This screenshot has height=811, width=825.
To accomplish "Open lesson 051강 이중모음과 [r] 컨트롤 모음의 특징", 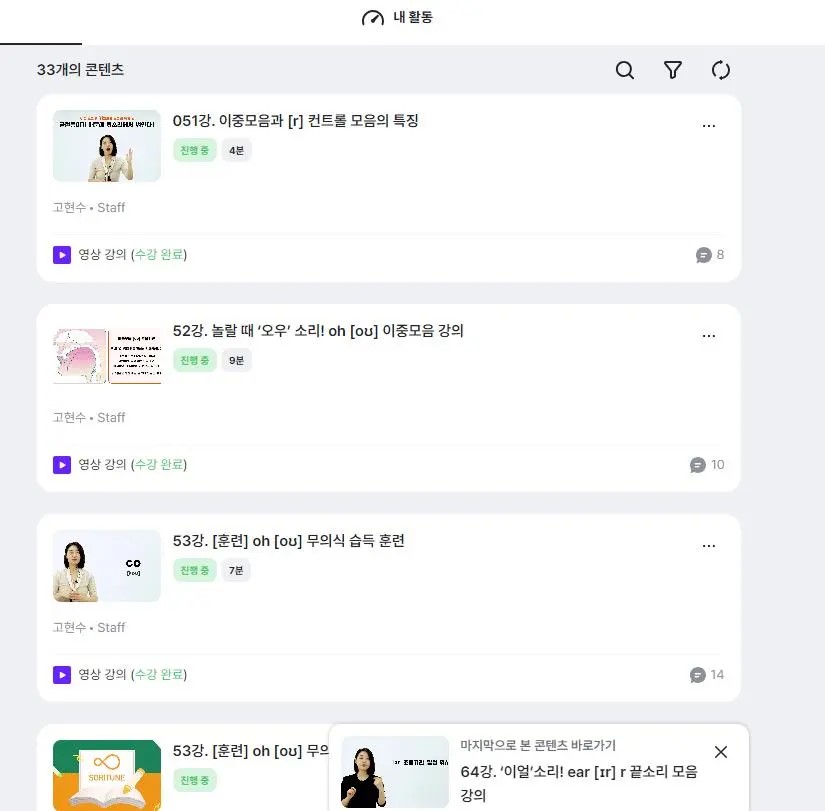I will point(295,121).
